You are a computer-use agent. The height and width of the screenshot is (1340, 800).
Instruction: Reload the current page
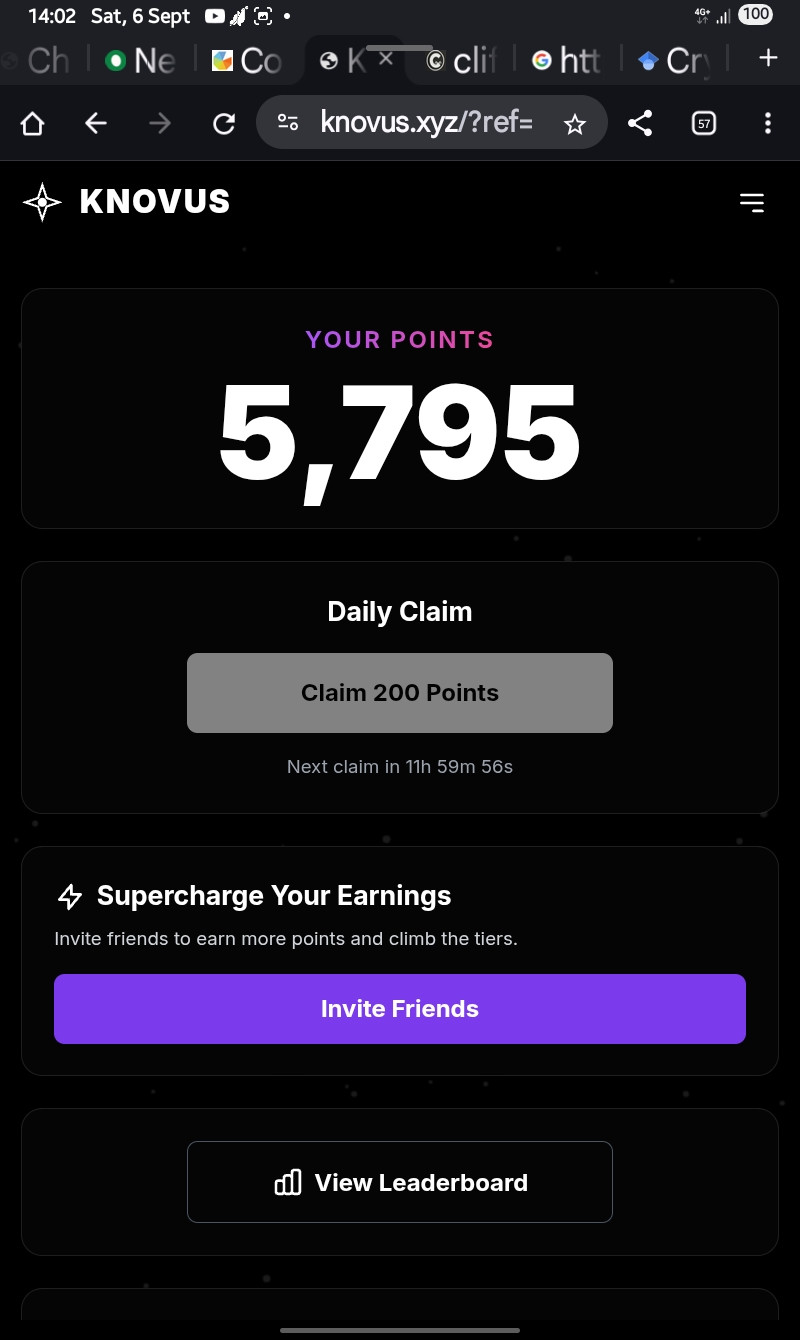[224, 124]
